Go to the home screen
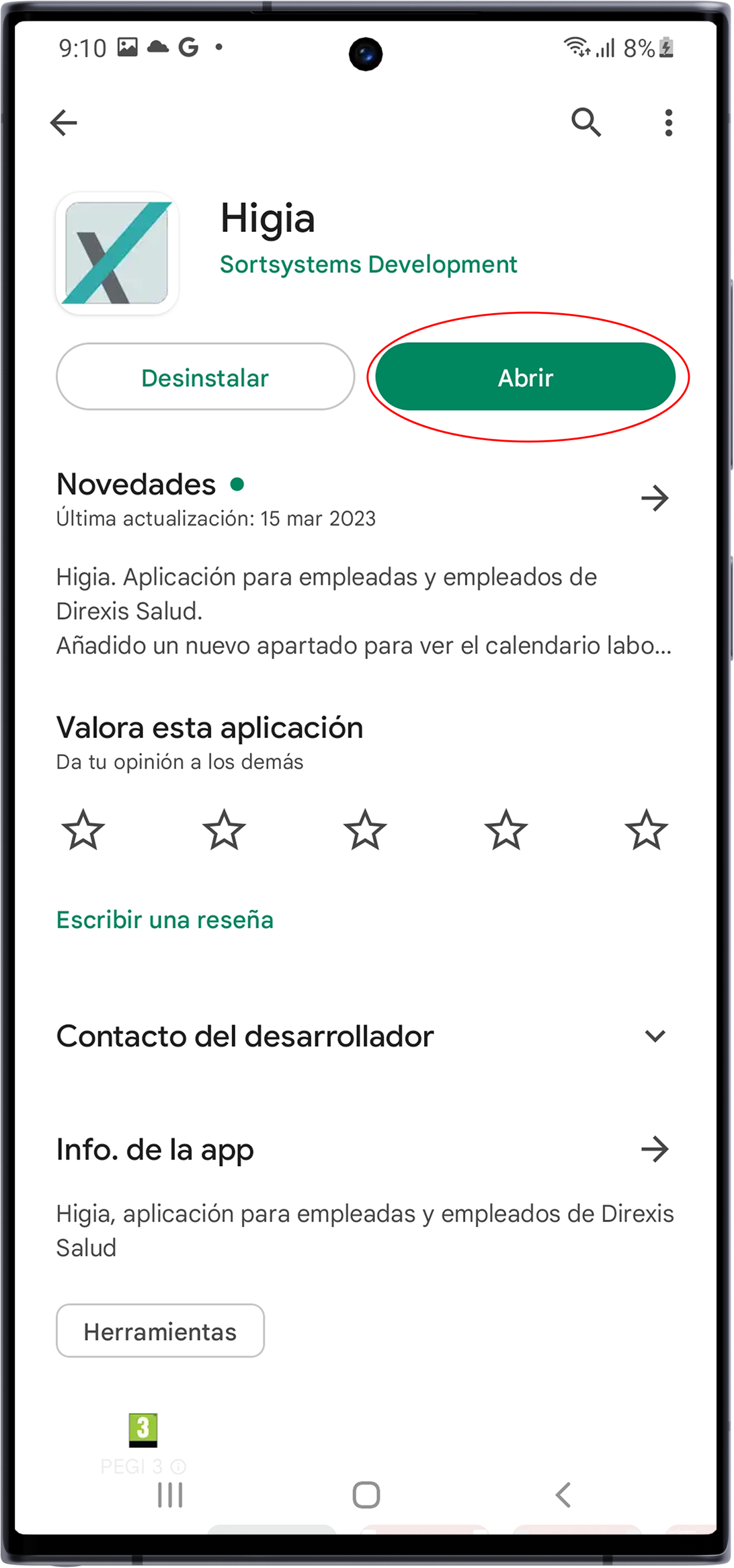734x1568 pixels. click(x=366, y=1495)
